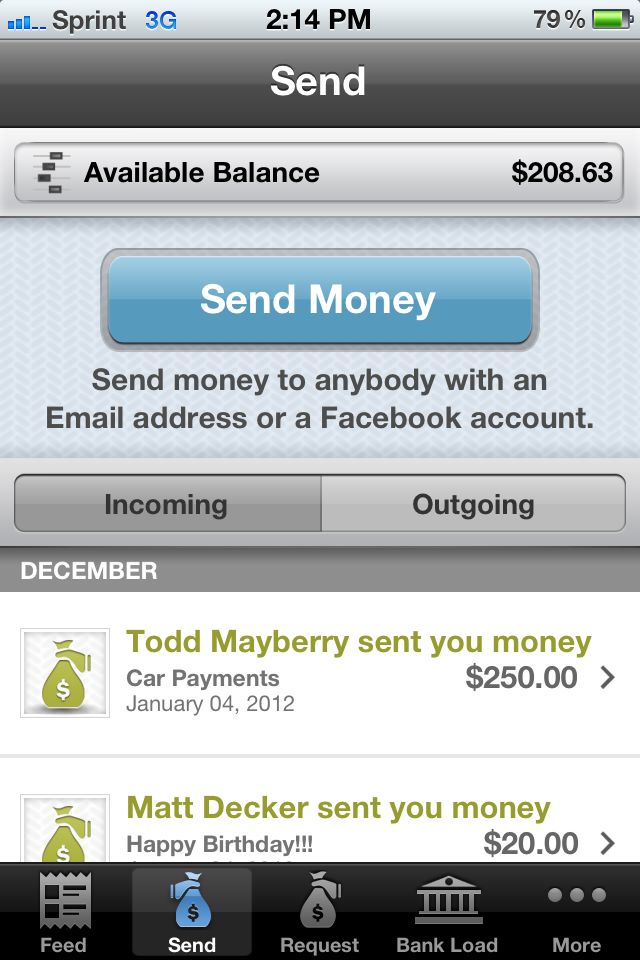Switch to the Incoming segment
The width and height of the screenshot is (640, 960).
(166, 504)
